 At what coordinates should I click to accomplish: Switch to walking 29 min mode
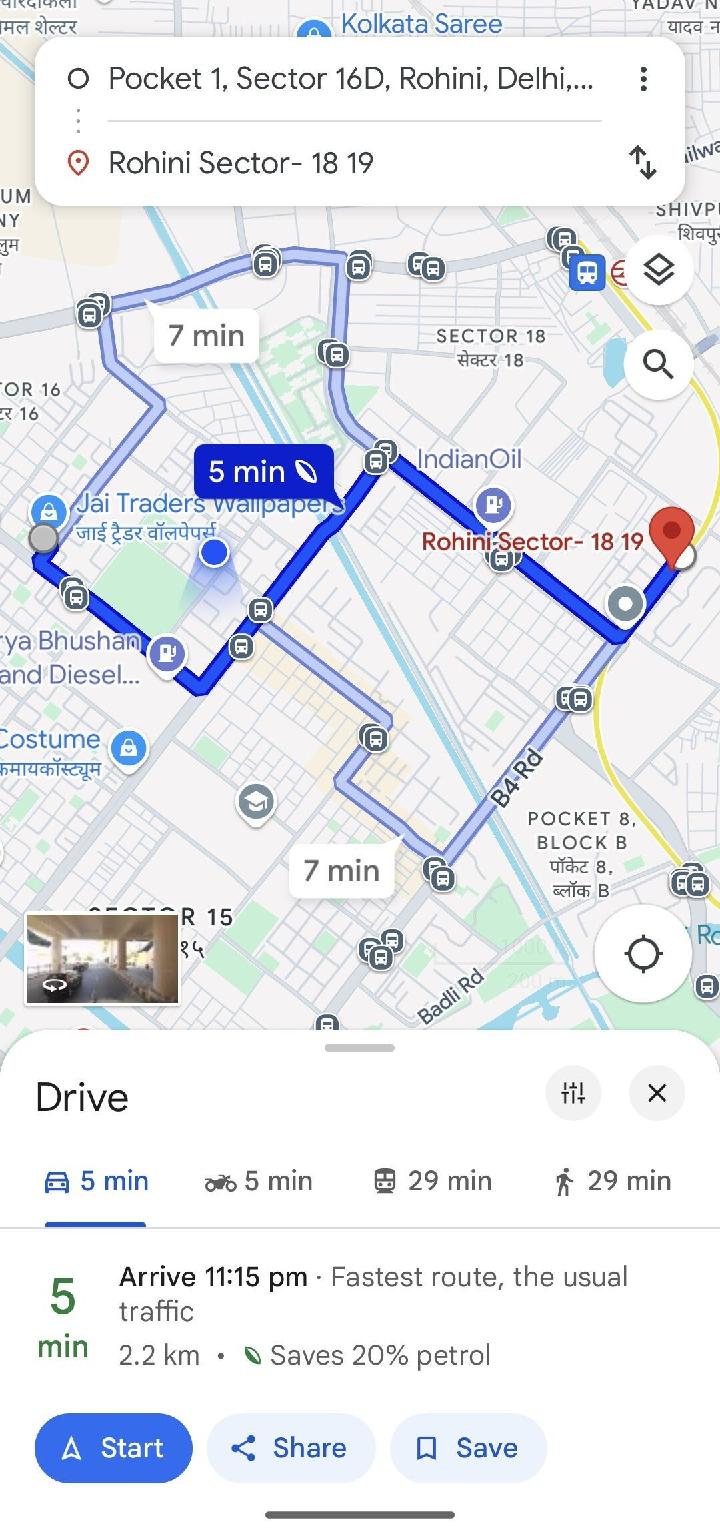(x=611, y=1181)
